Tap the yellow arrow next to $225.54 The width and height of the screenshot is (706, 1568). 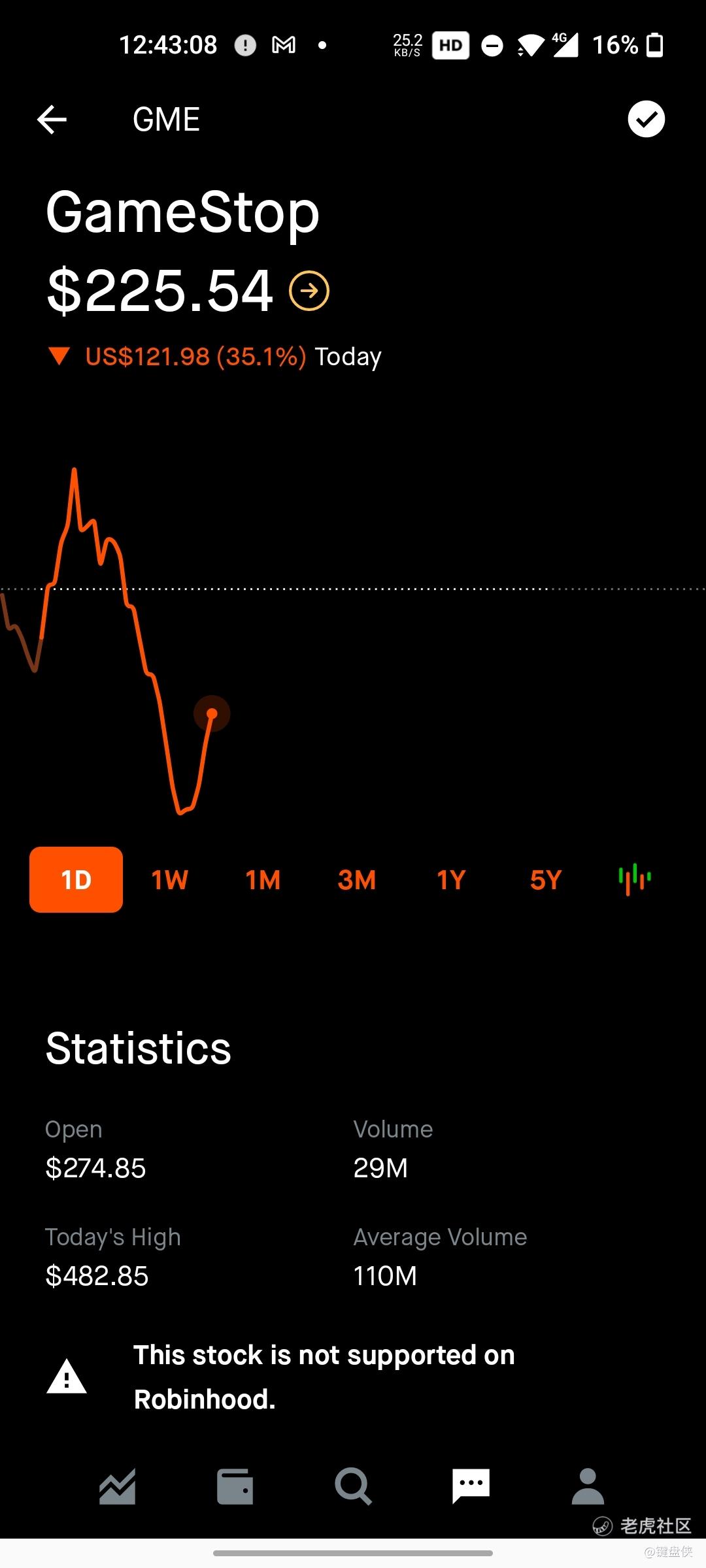[309, 291]
